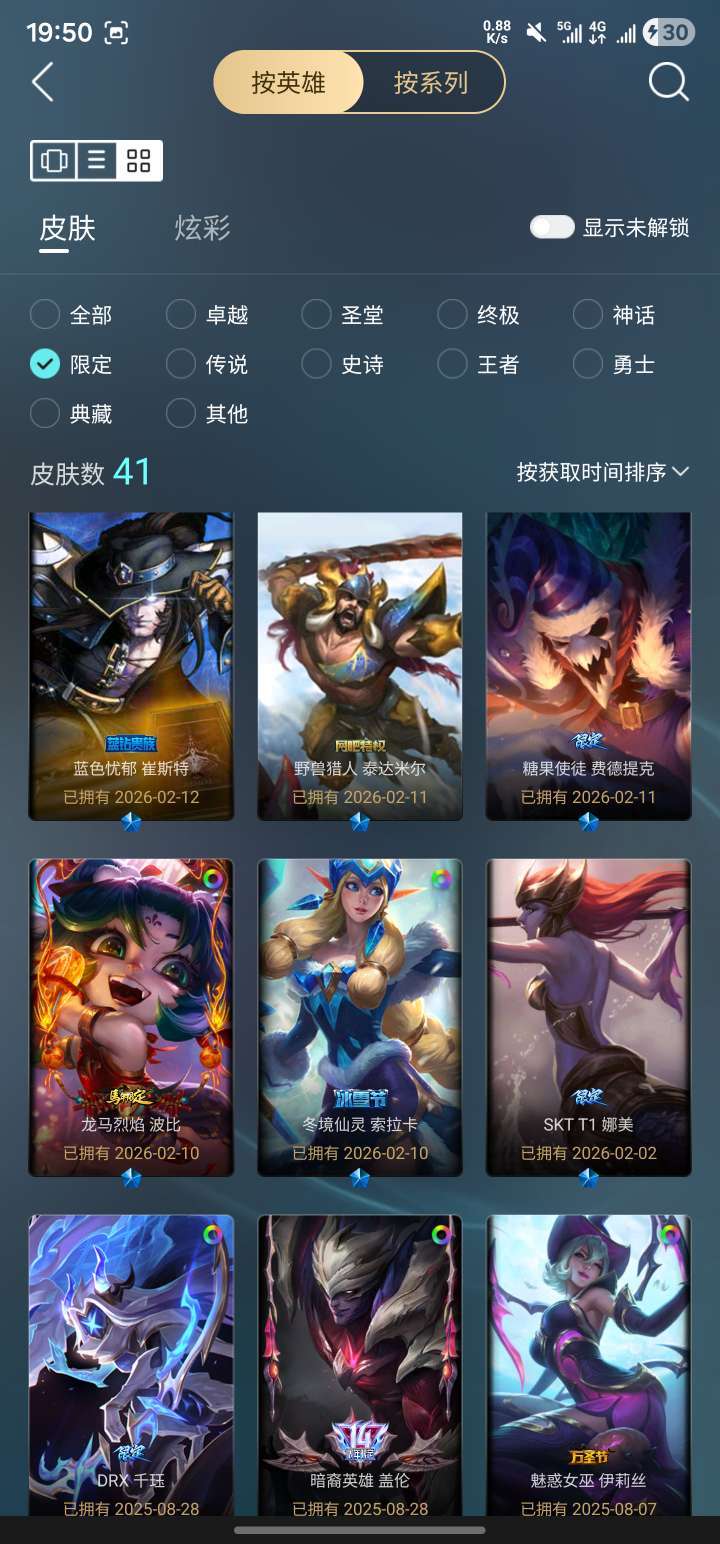View the 野兽猎人 泰达米尔 skin card
This screenshot has height=1544, width=720.
[360, 666]
